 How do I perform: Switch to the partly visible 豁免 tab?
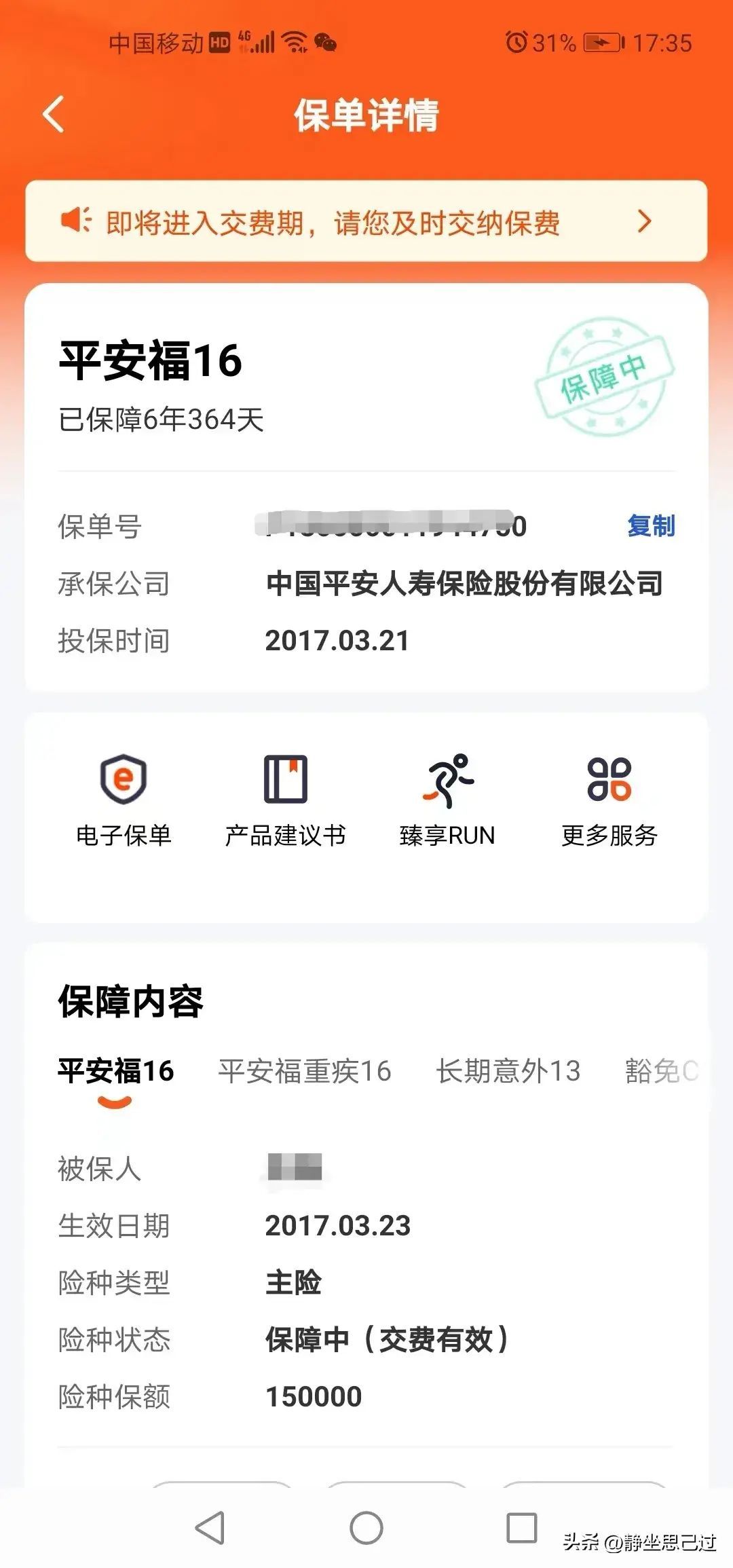pyautogui.click(x=660, y=1071)
